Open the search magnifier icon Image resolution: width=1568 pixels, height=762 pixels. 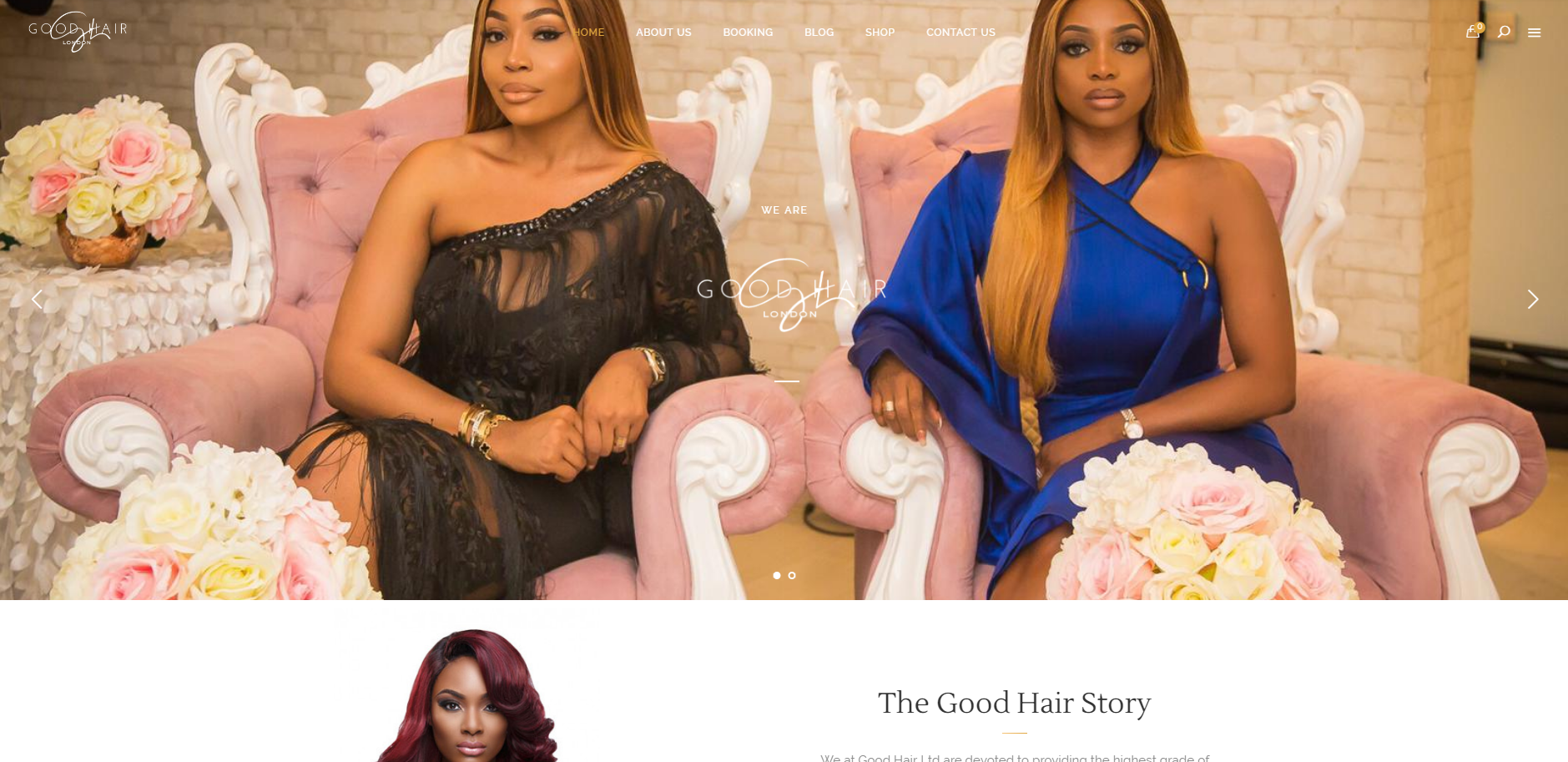[1504, 32]
